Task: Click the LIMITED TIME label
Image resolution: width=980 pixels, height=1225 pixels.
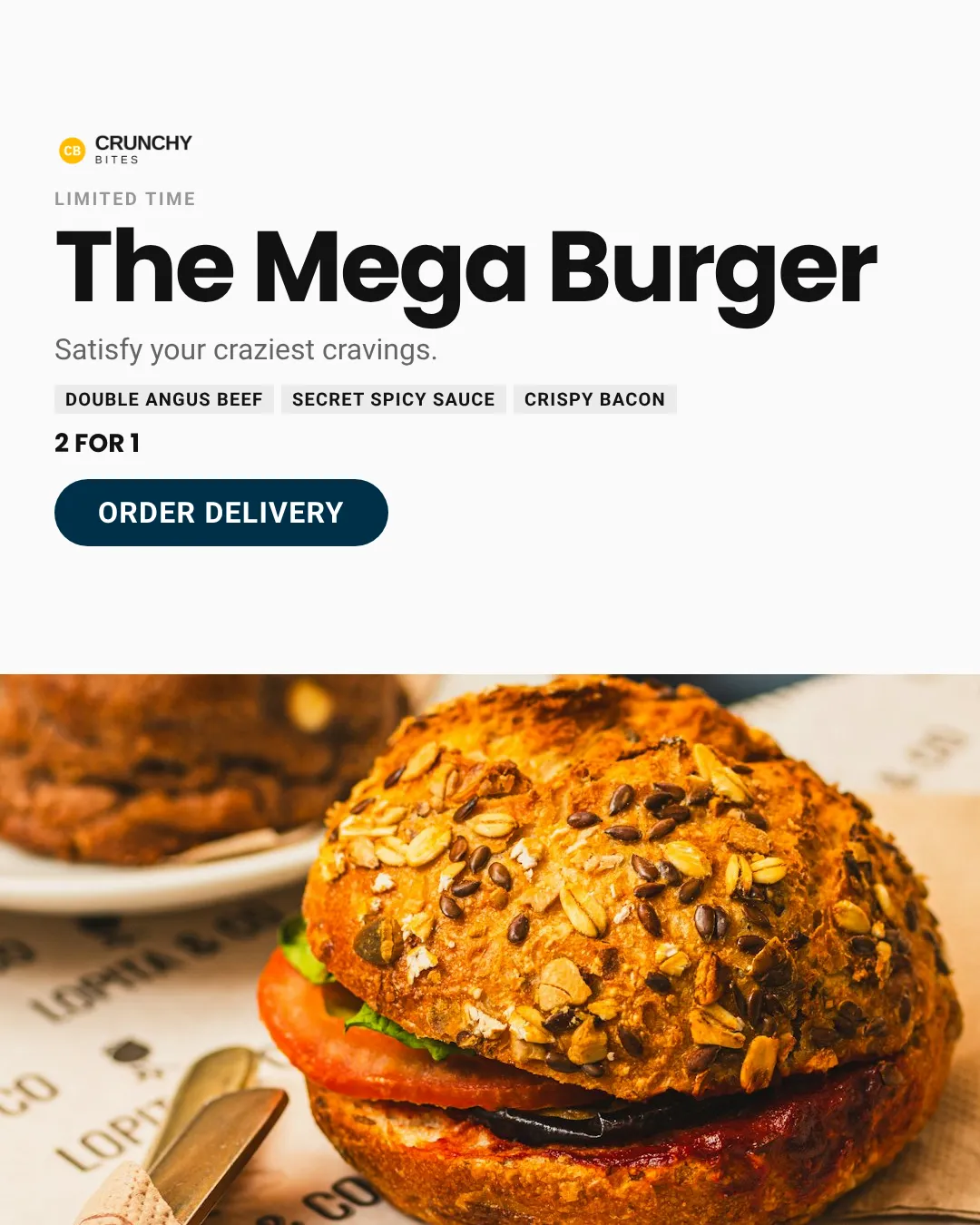Action: (125, 199)
